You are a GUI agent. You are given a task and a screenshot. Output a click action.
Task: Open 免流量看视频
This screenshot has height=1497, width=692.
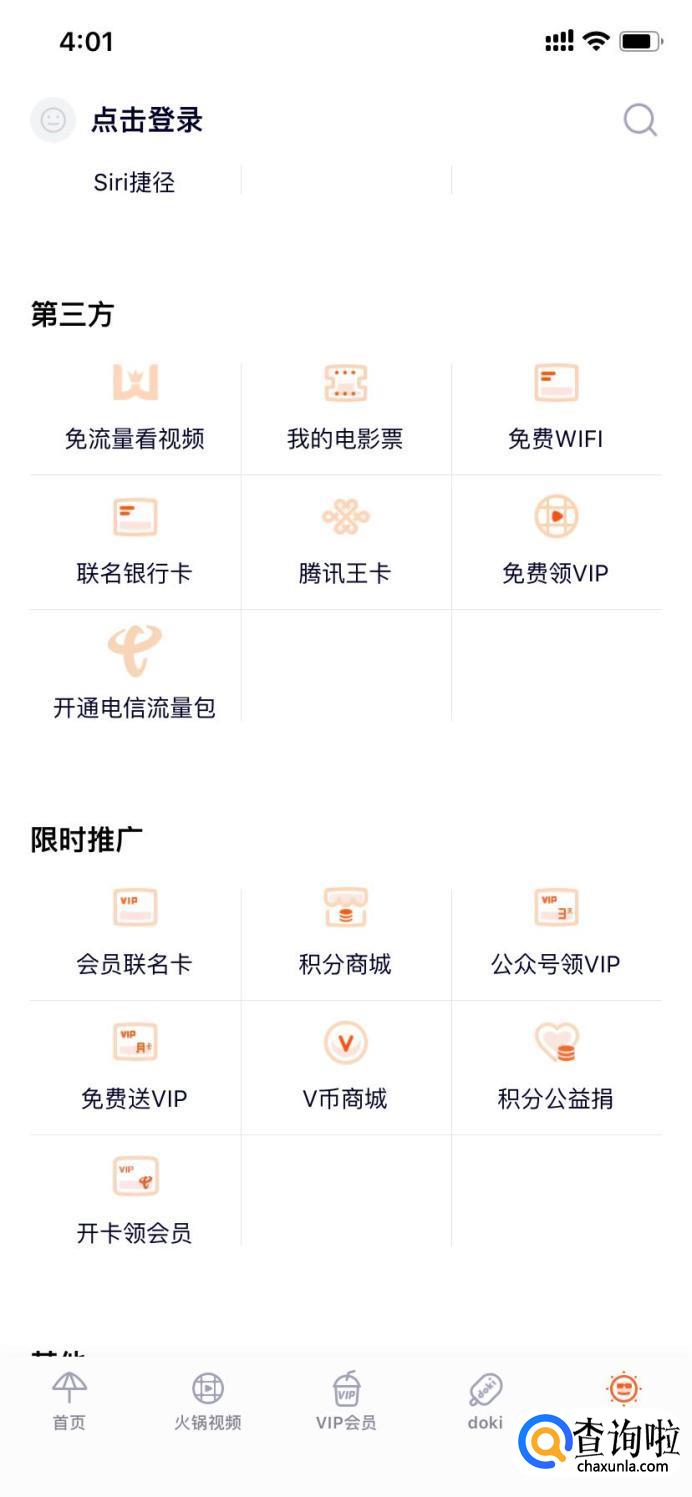[x=135, y=410]
